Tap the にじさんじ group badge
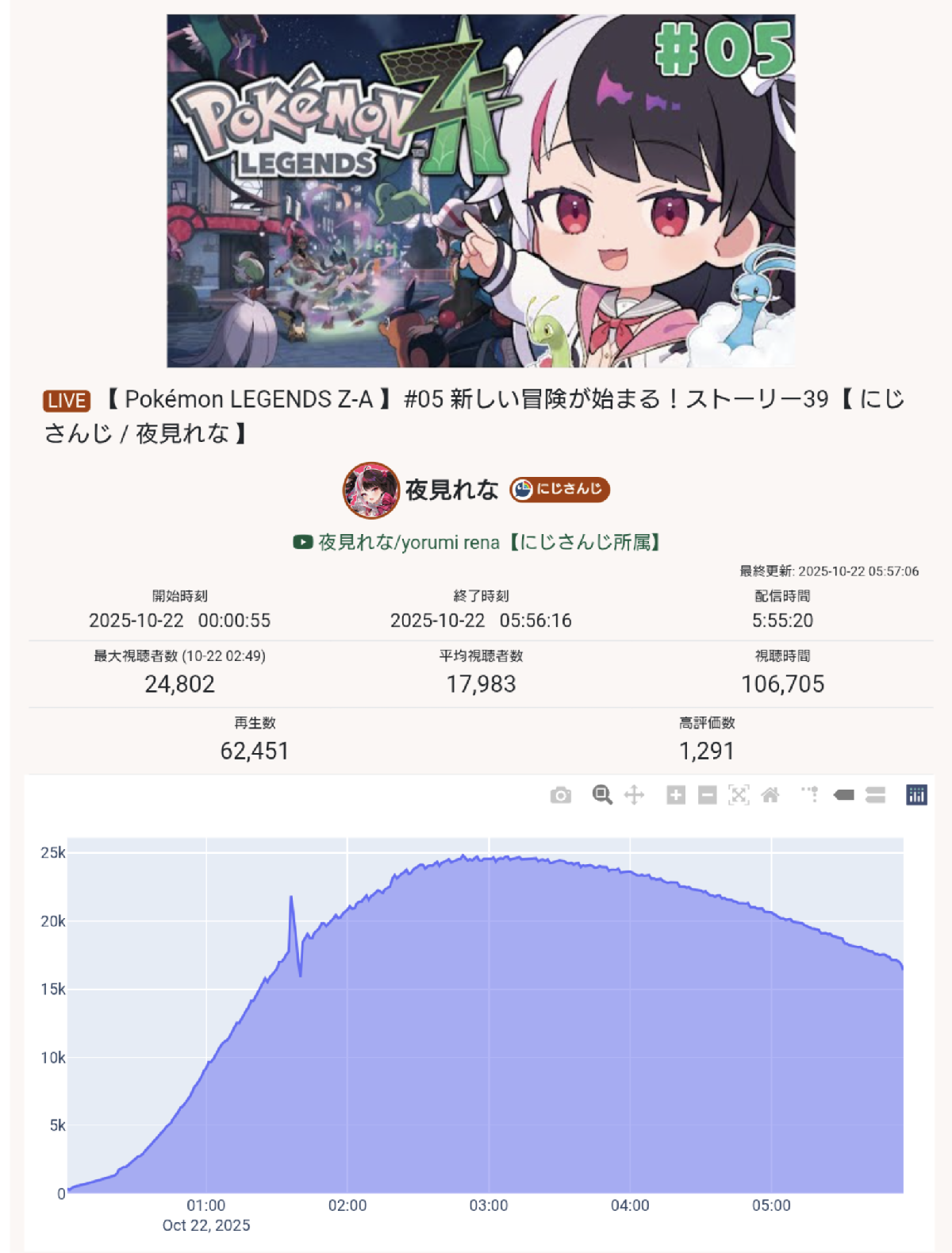Viewport: 952px width, 1253px height. point(559,490)
